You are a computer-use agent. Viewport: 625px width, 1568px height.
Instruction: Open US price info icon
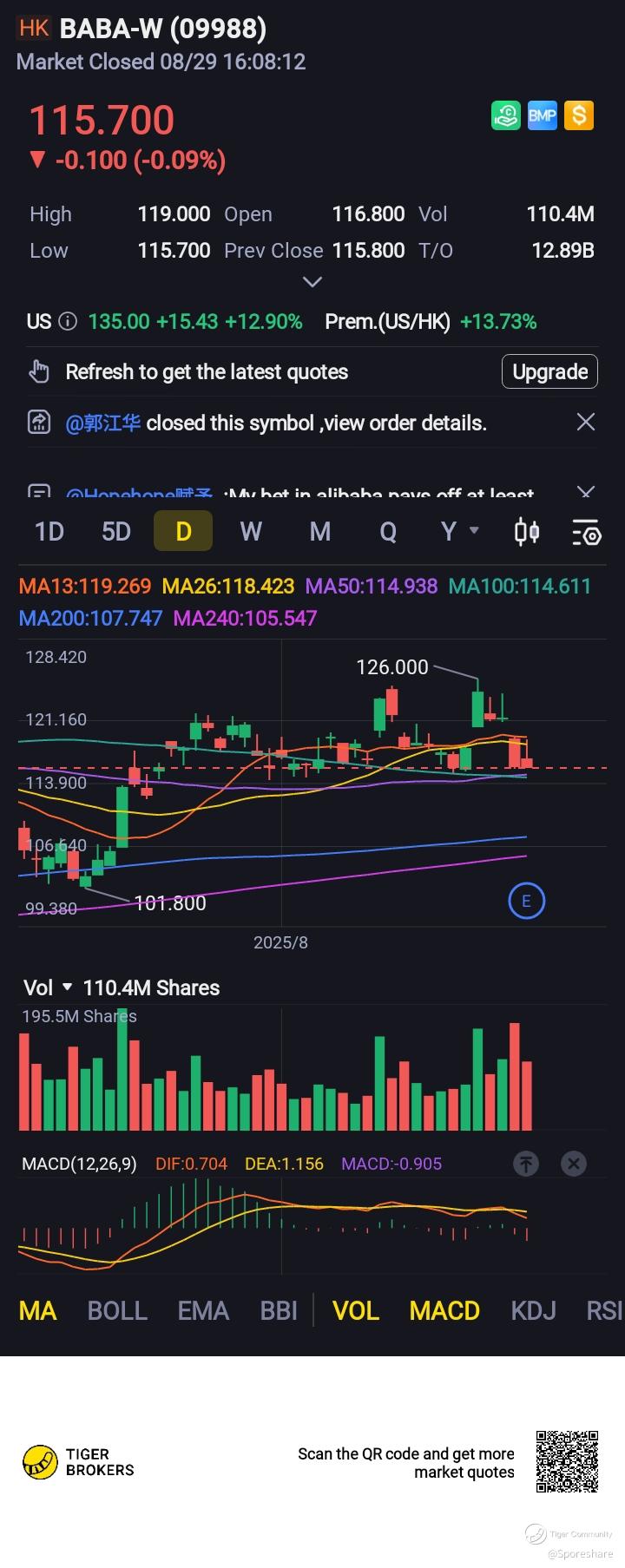(x=68, y=322)
